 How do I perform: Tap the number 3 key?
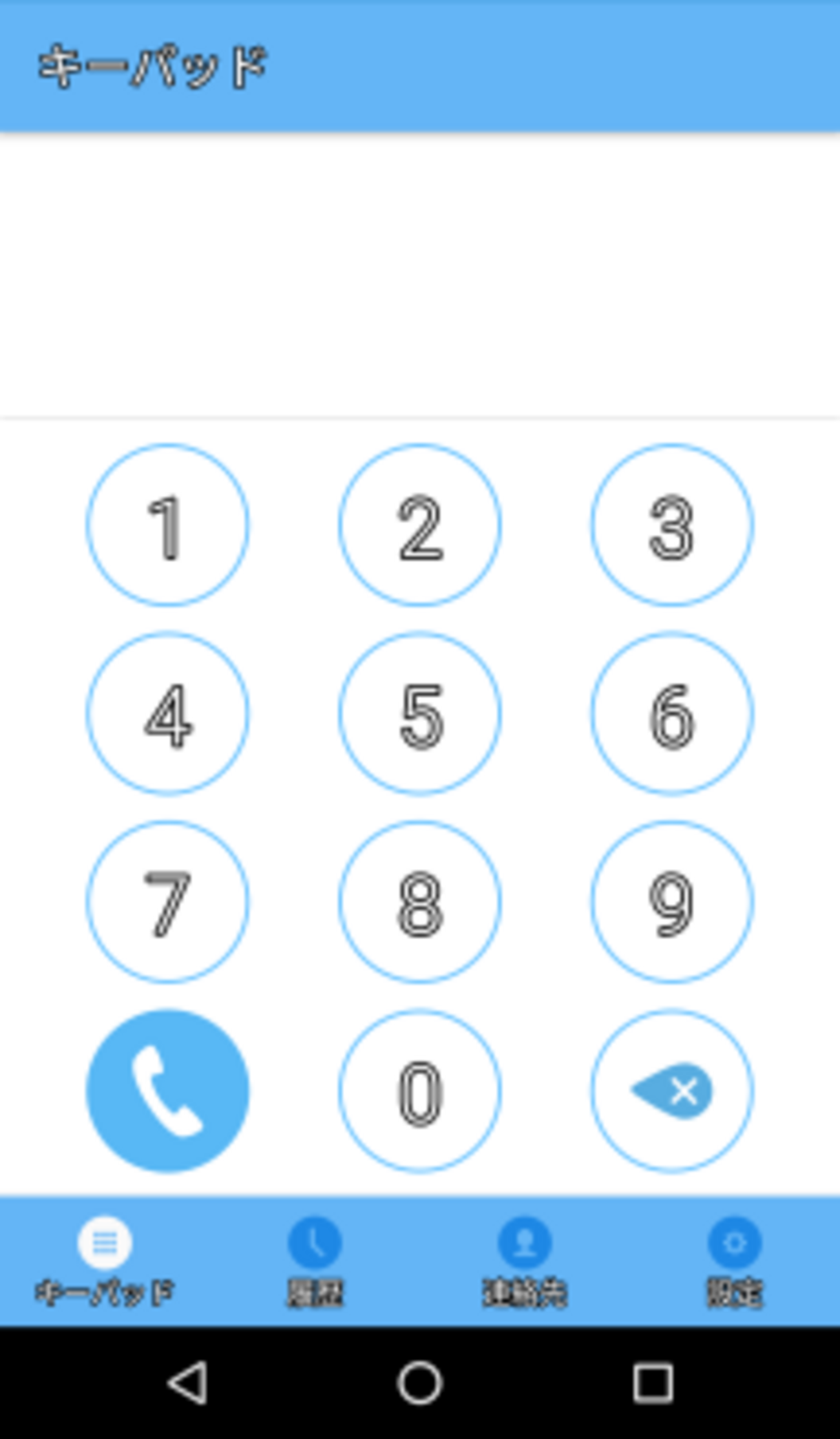coord(671,525)
